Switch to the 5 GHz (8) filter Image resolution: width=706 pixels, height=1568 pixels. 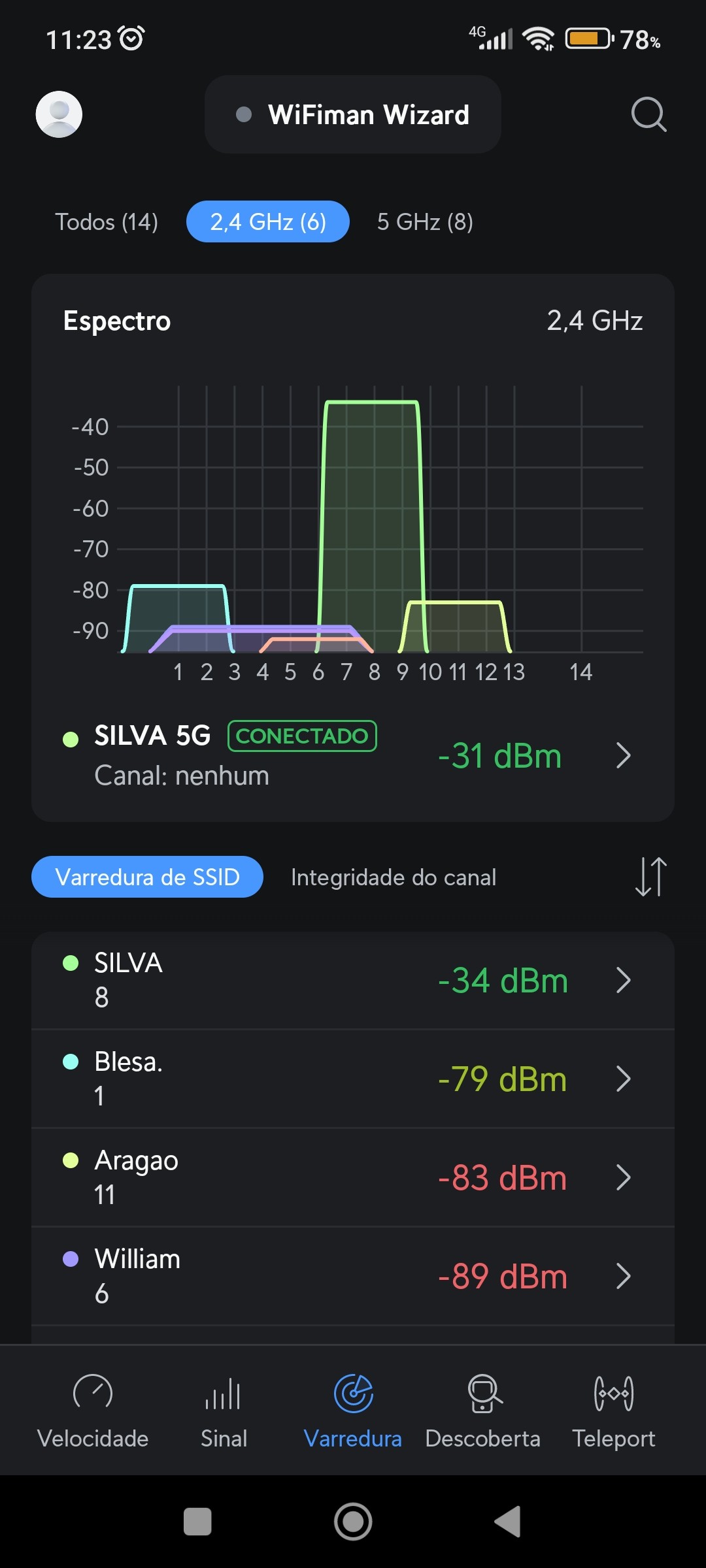[425, 222]
